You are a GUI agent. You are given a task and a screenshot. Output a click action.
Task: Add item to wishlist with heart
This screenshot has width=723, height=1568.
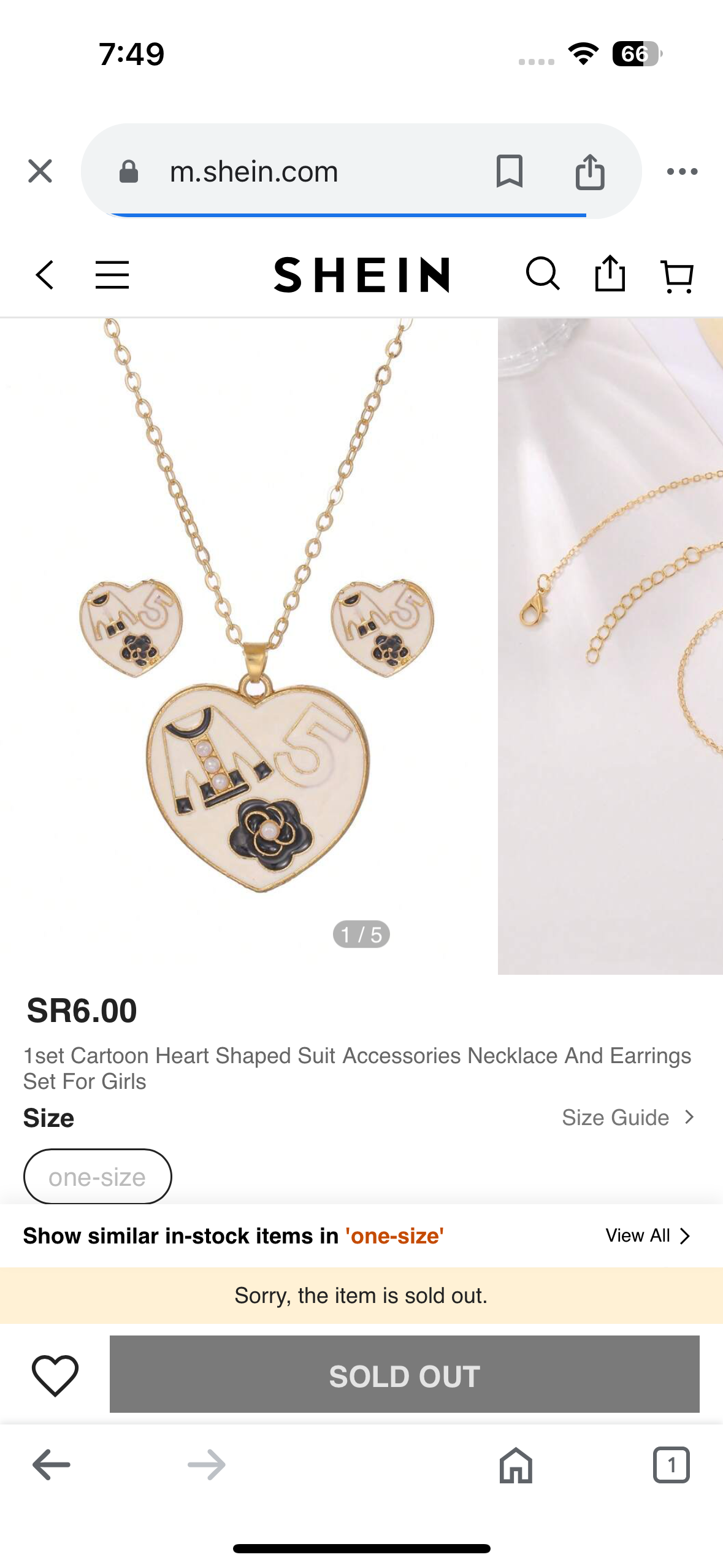pos(55,1374)
